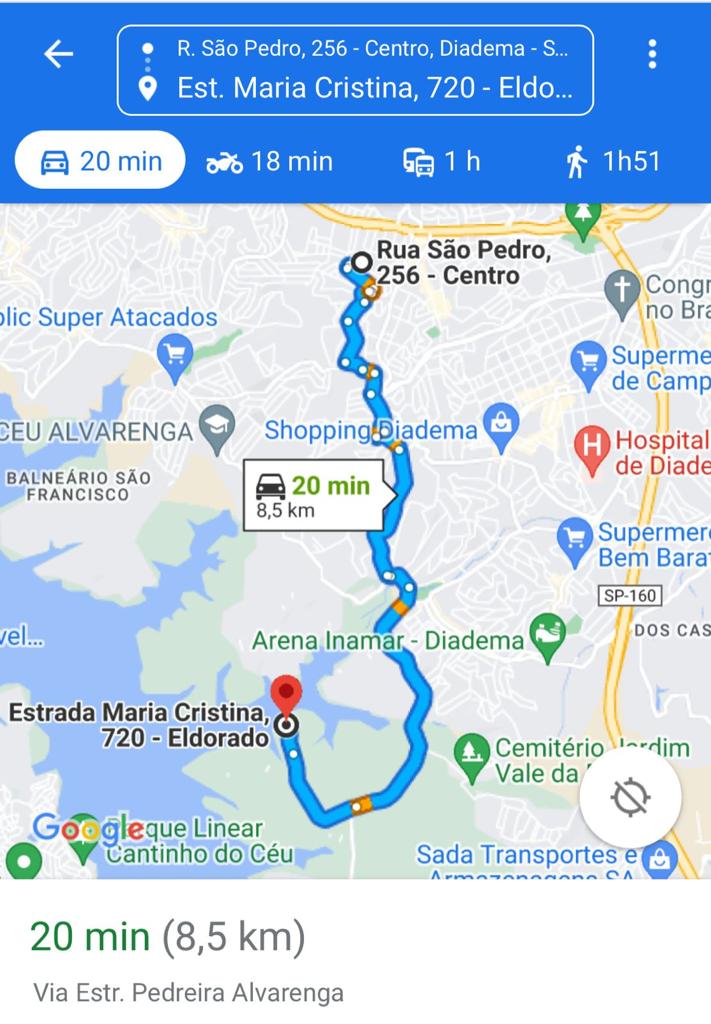Open Hospital de Diadema map pin
The image size is (711, 1024).
pyautogui.click(x=593, y=450)
